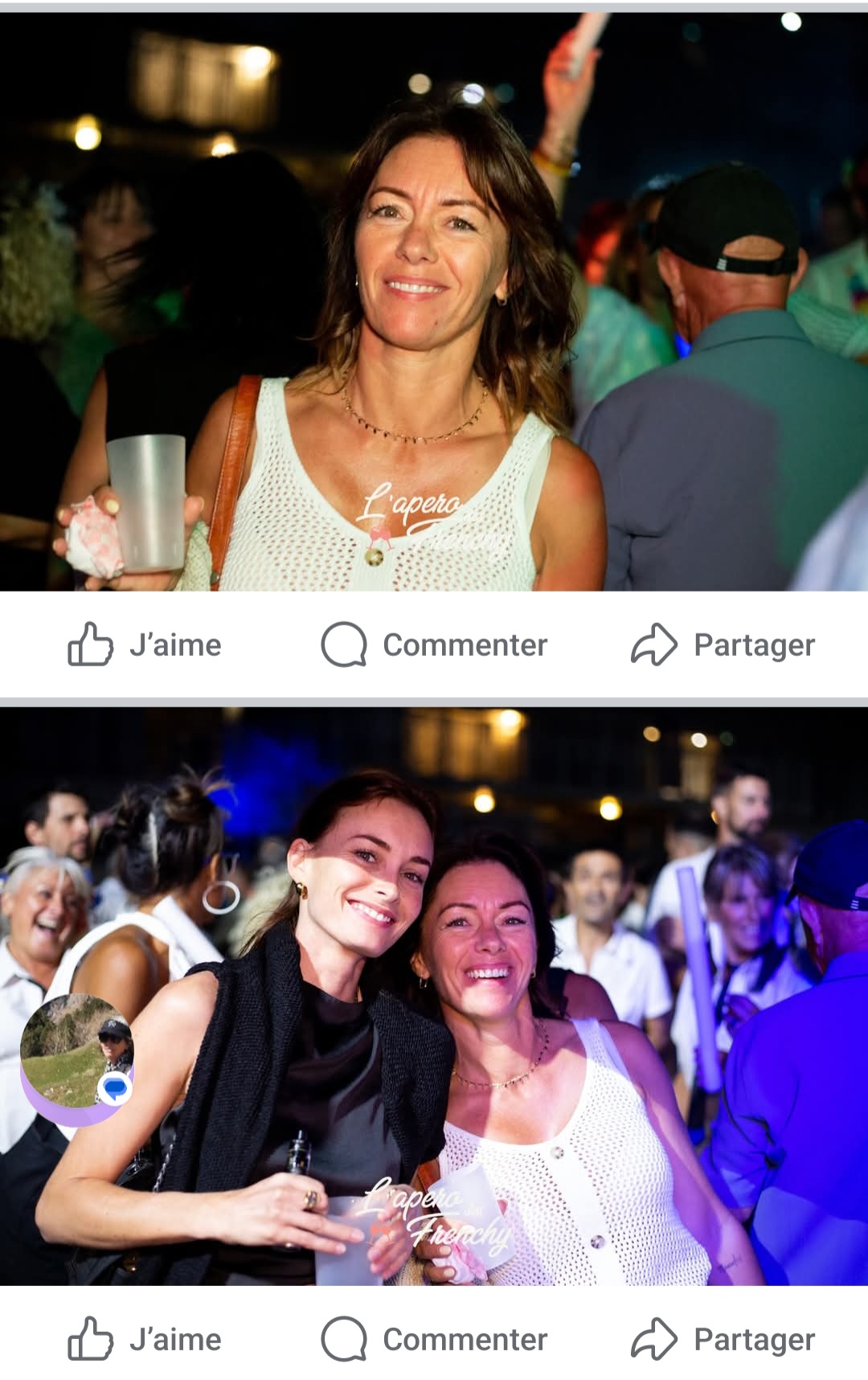The width and height of the screenshot is (868, 1380).
Task: Share the photo of the two women
Action: (723, 1339)
